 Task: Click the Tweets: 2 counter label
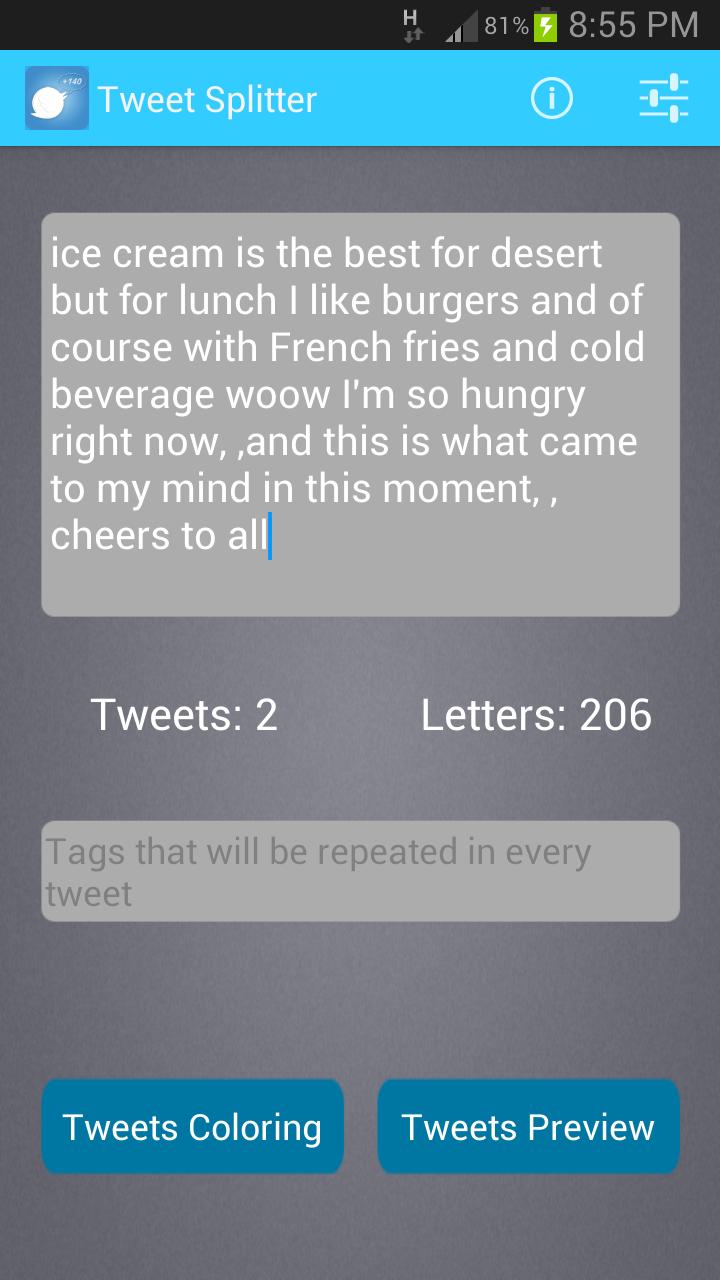[184, 714]
